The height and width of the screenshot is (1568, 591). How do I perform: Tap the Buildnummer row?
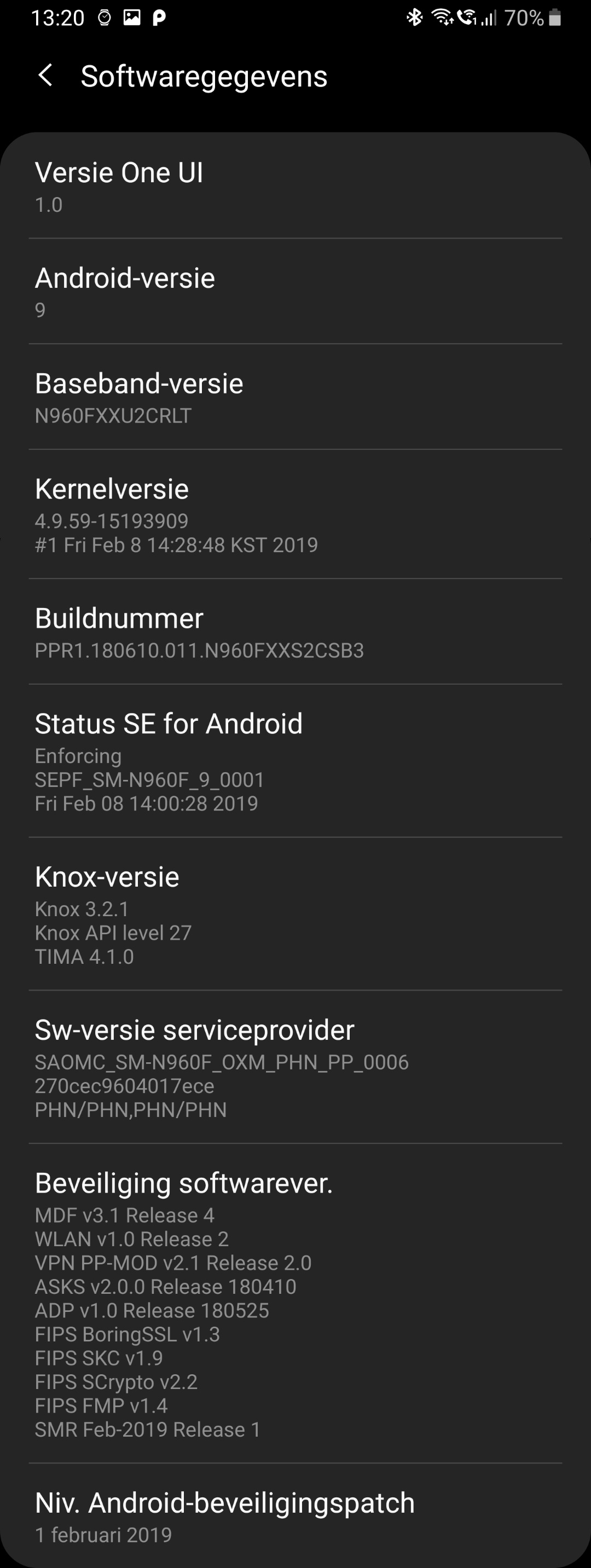295,633
